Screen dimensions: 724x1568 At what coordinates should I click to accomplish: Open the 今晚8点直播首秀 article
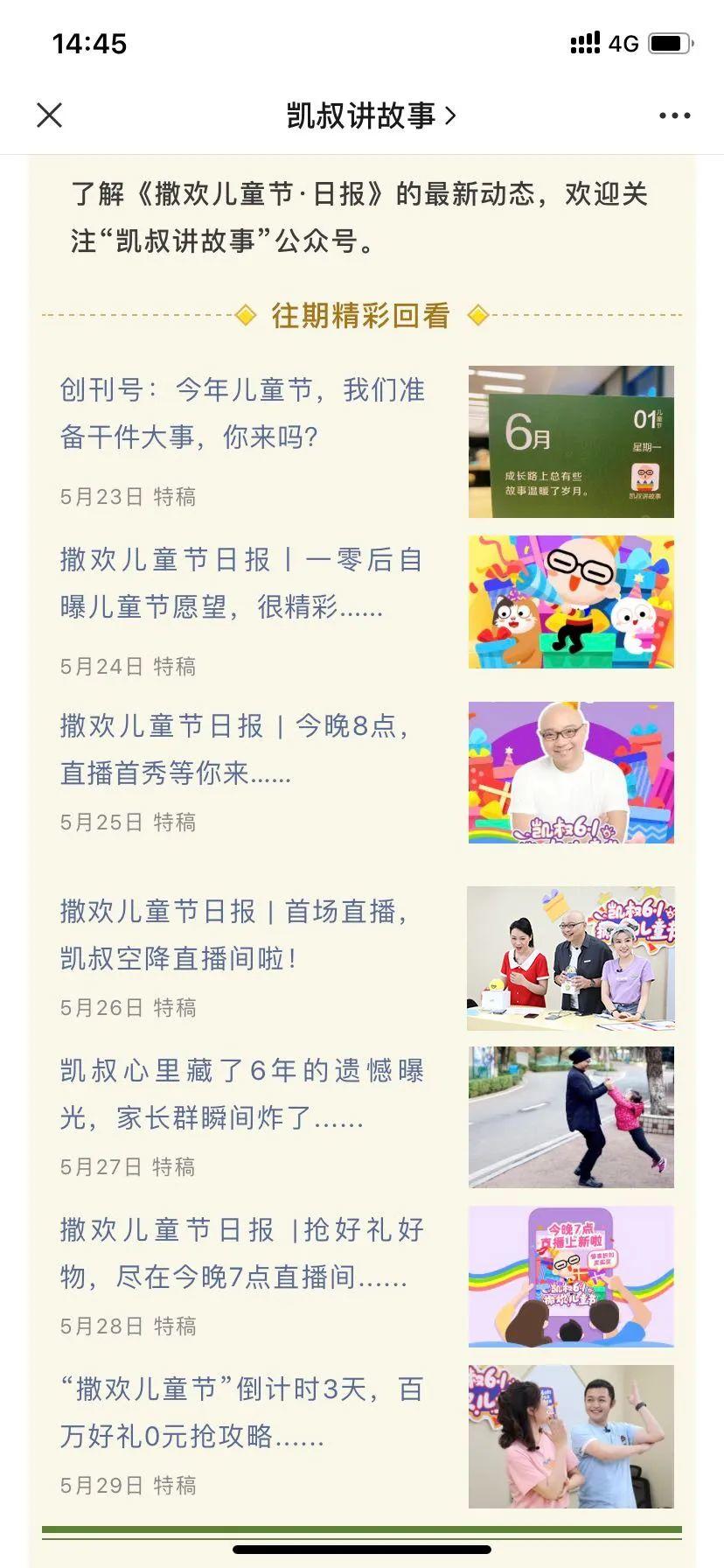(240, 748)
